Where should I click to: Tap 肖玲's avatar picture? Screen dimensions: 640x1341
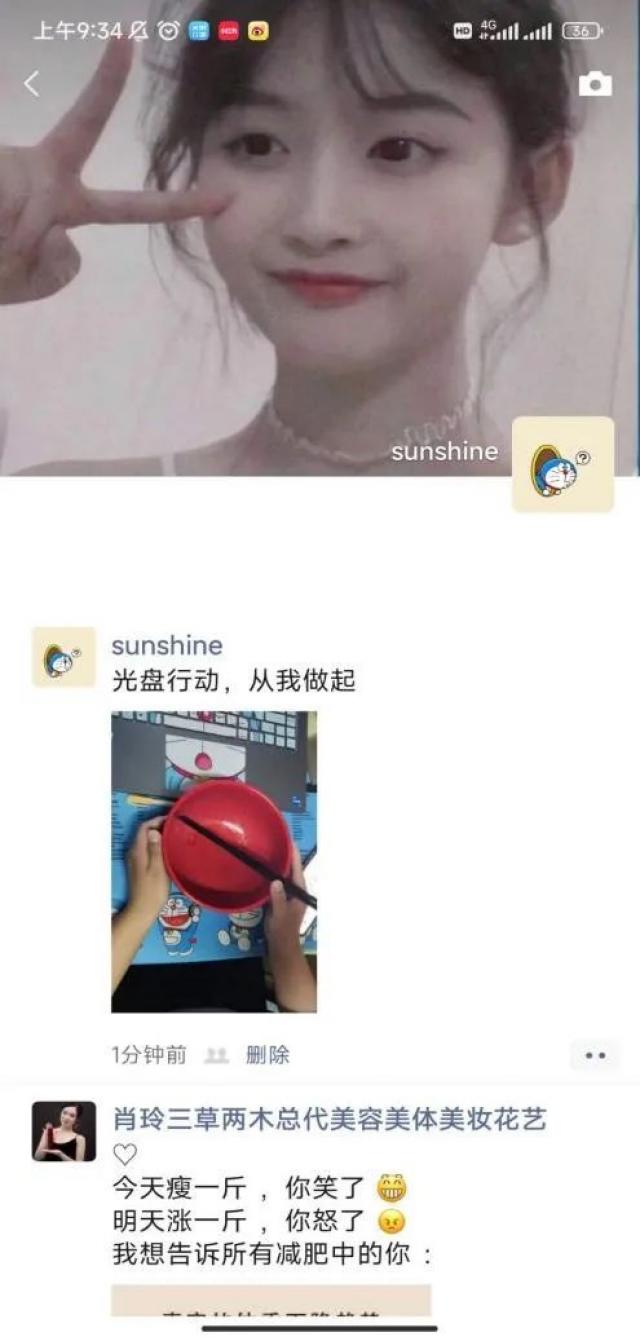pyautogui.click(x=64, y=1132)
